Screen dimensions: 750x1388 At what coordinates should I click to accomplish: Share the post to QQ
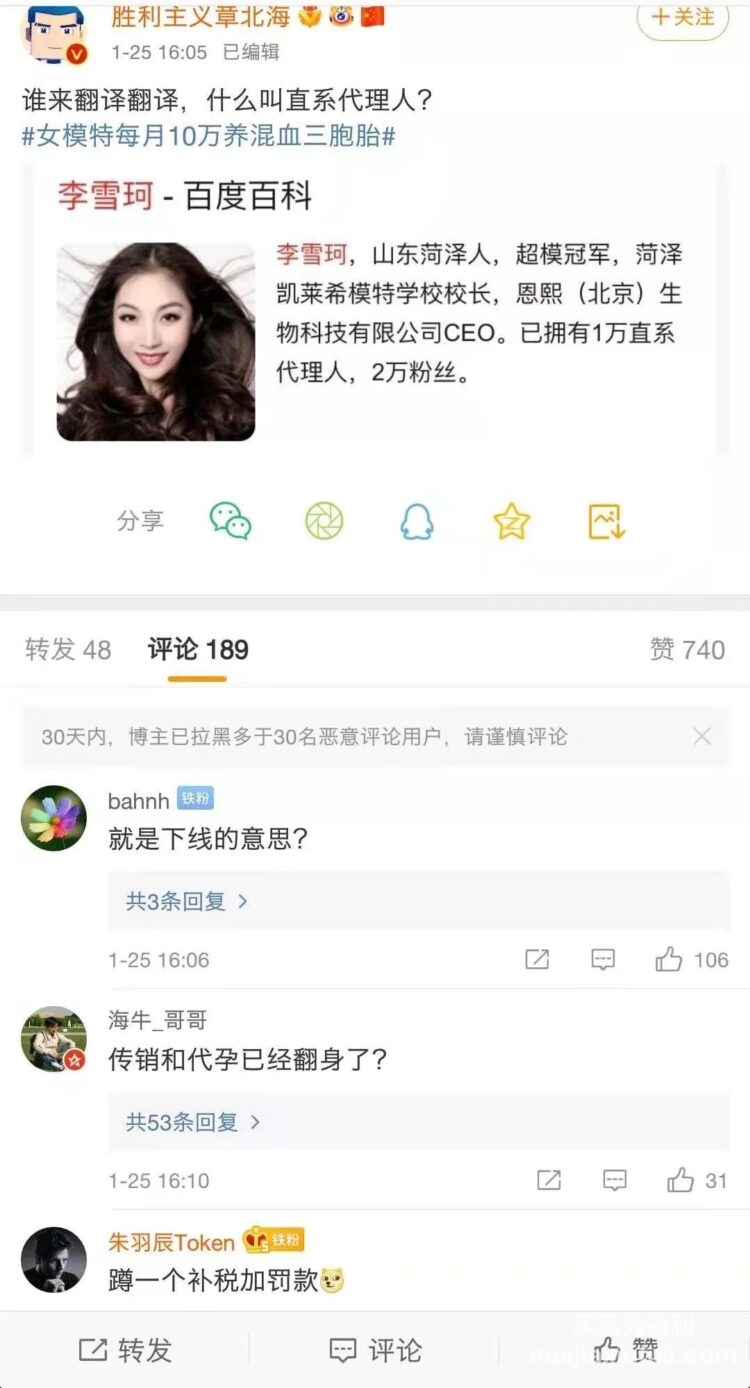[417, 521]
